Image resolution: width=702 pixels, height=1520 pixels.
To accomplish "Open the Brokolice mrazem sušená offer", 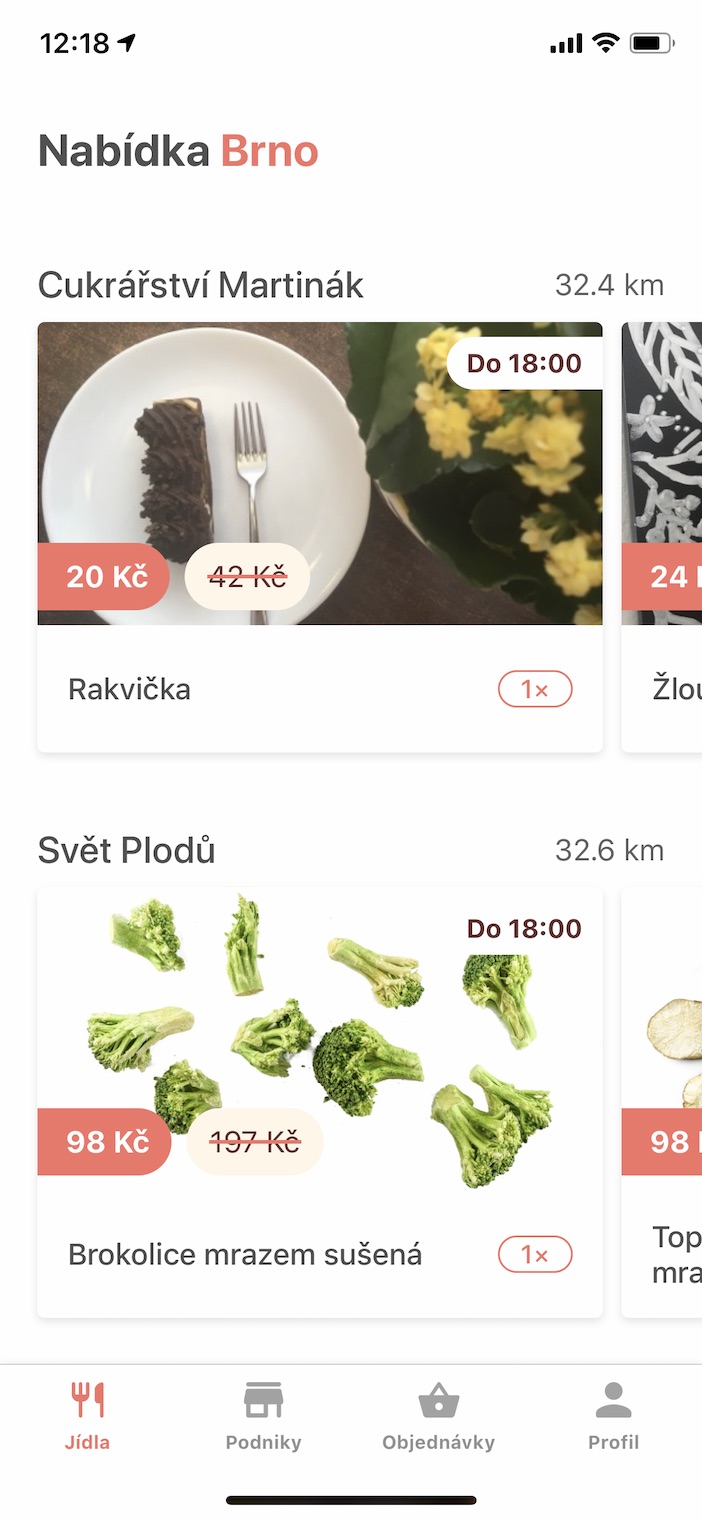I will [x=320, y=1100].
